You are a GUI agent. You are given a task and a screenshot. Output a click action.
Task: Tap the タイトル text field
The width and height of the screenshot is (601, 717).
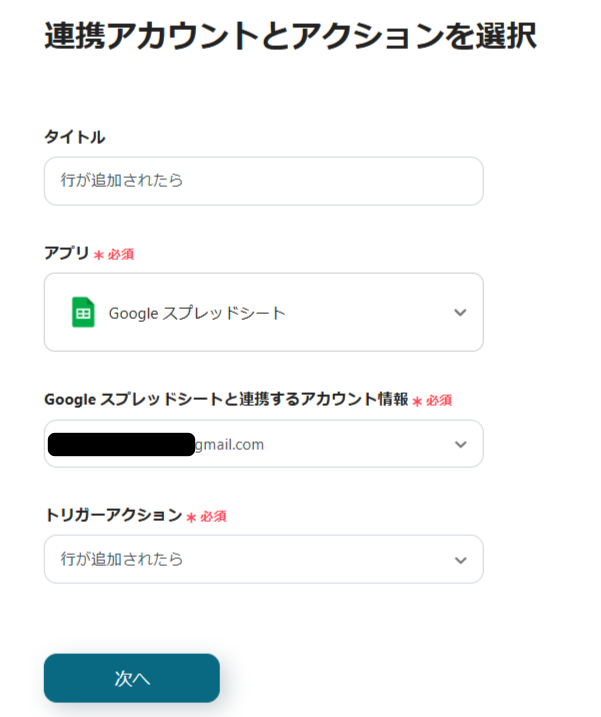coord(263,181)
